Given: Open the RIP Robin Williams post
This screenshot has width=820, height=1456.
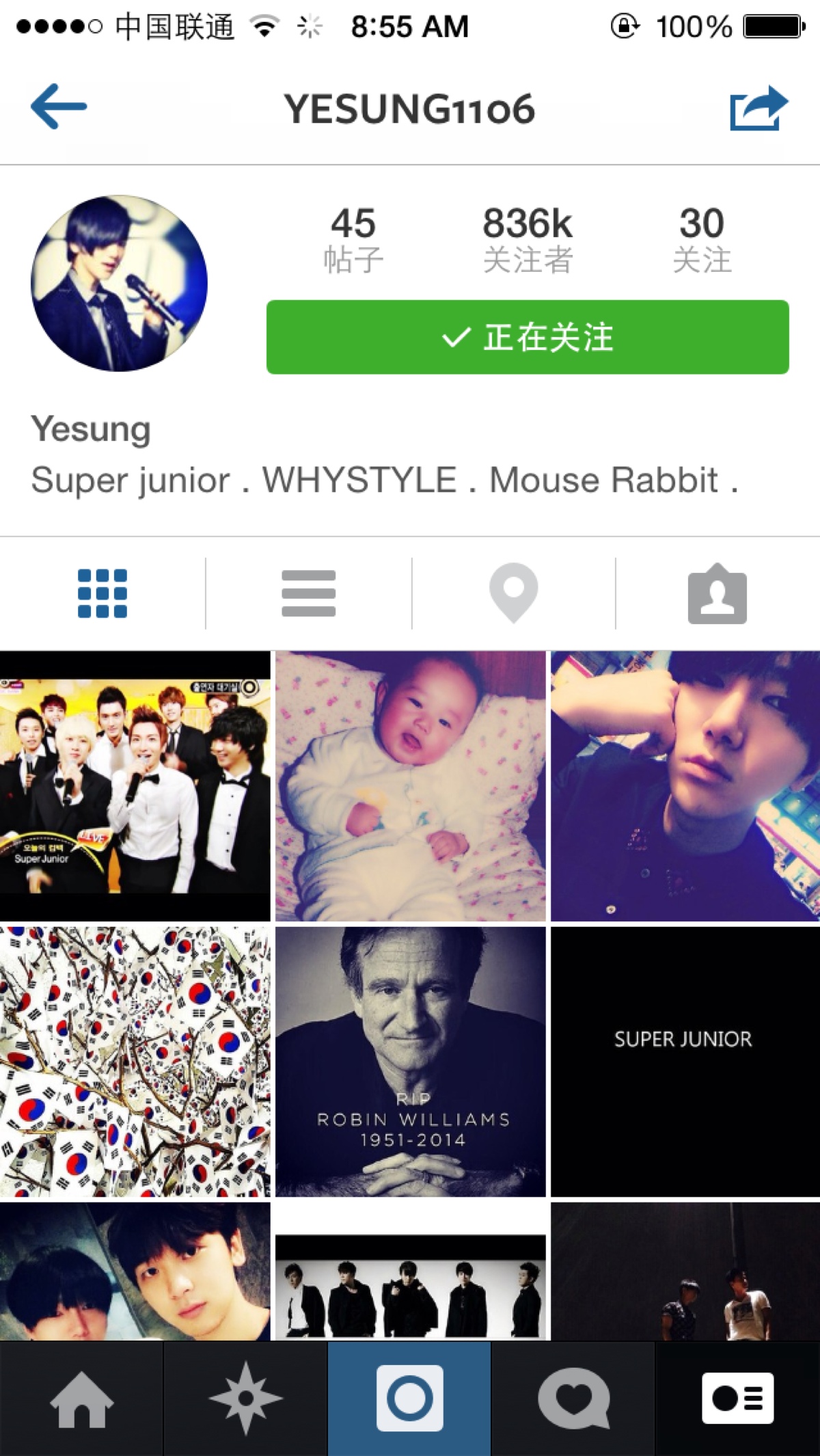Looking at the screenshot, I should (x=410, y=1062).
